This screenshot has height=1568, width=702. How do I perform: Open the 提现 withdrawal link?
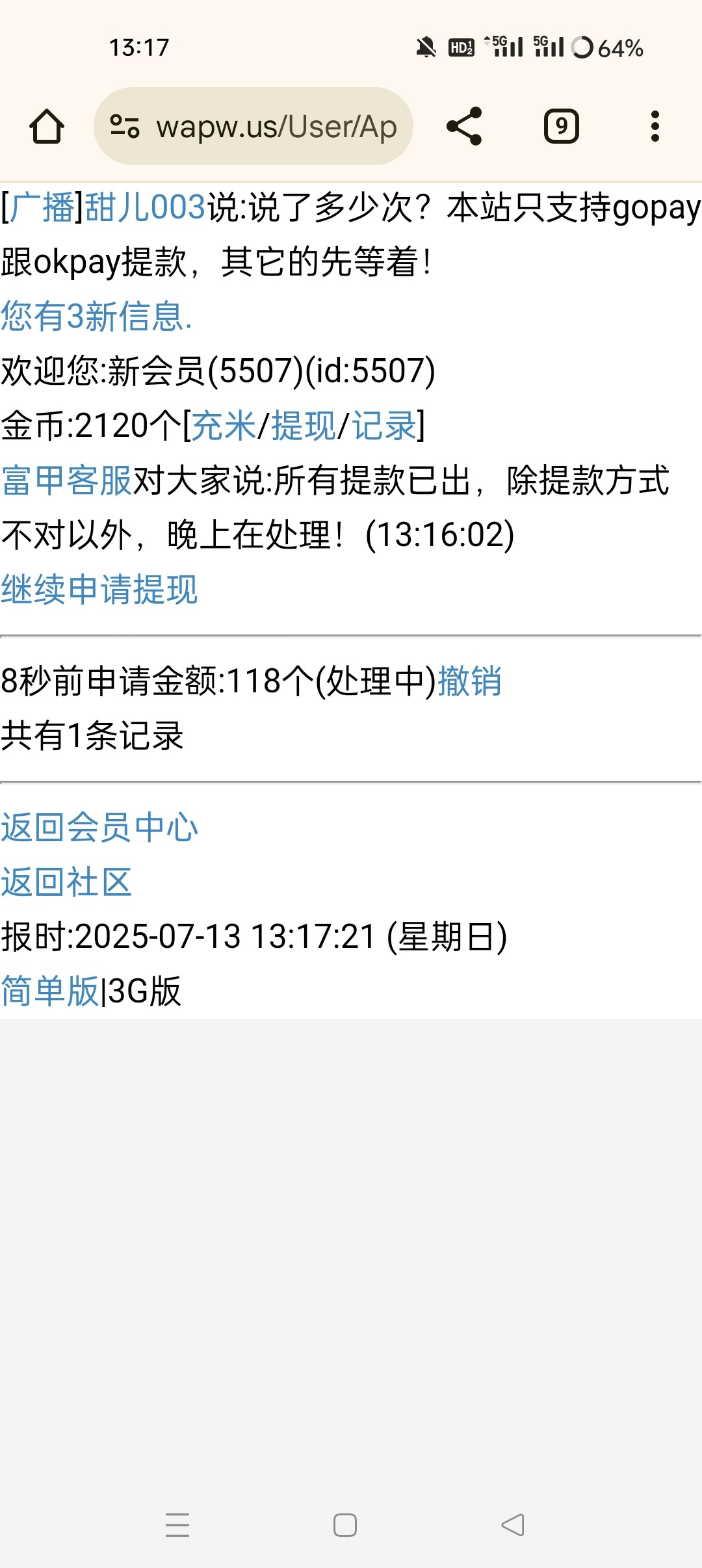pyautogui.click(x=304, y=426)
